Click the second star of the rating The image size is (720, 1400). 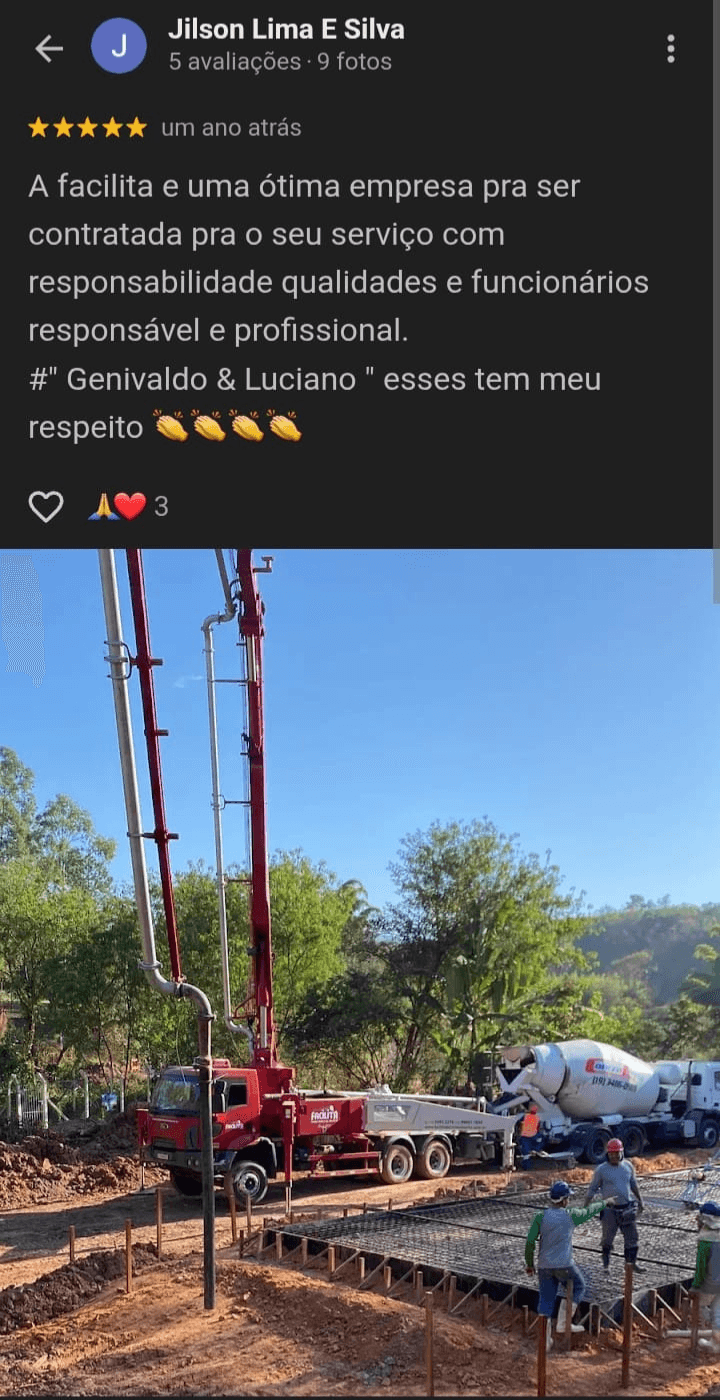pos(64,127)
